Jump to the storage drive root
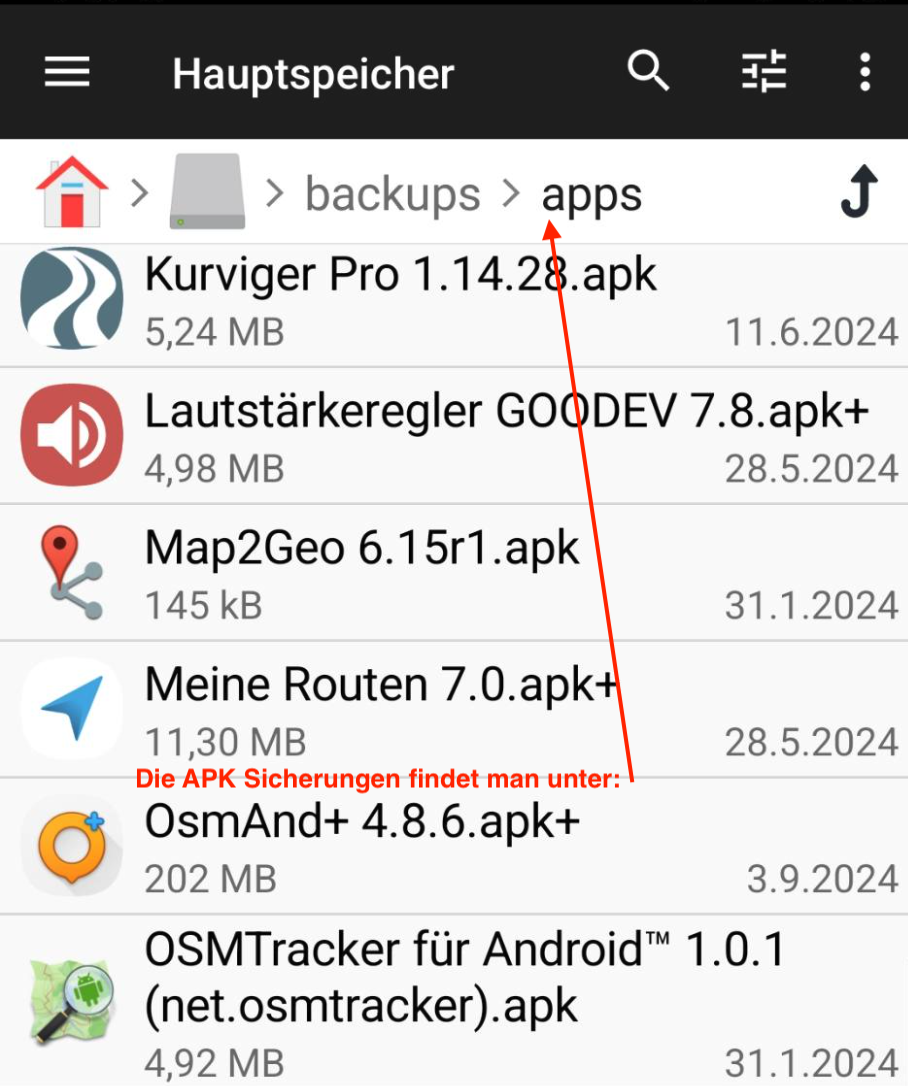 pos(207,192)
